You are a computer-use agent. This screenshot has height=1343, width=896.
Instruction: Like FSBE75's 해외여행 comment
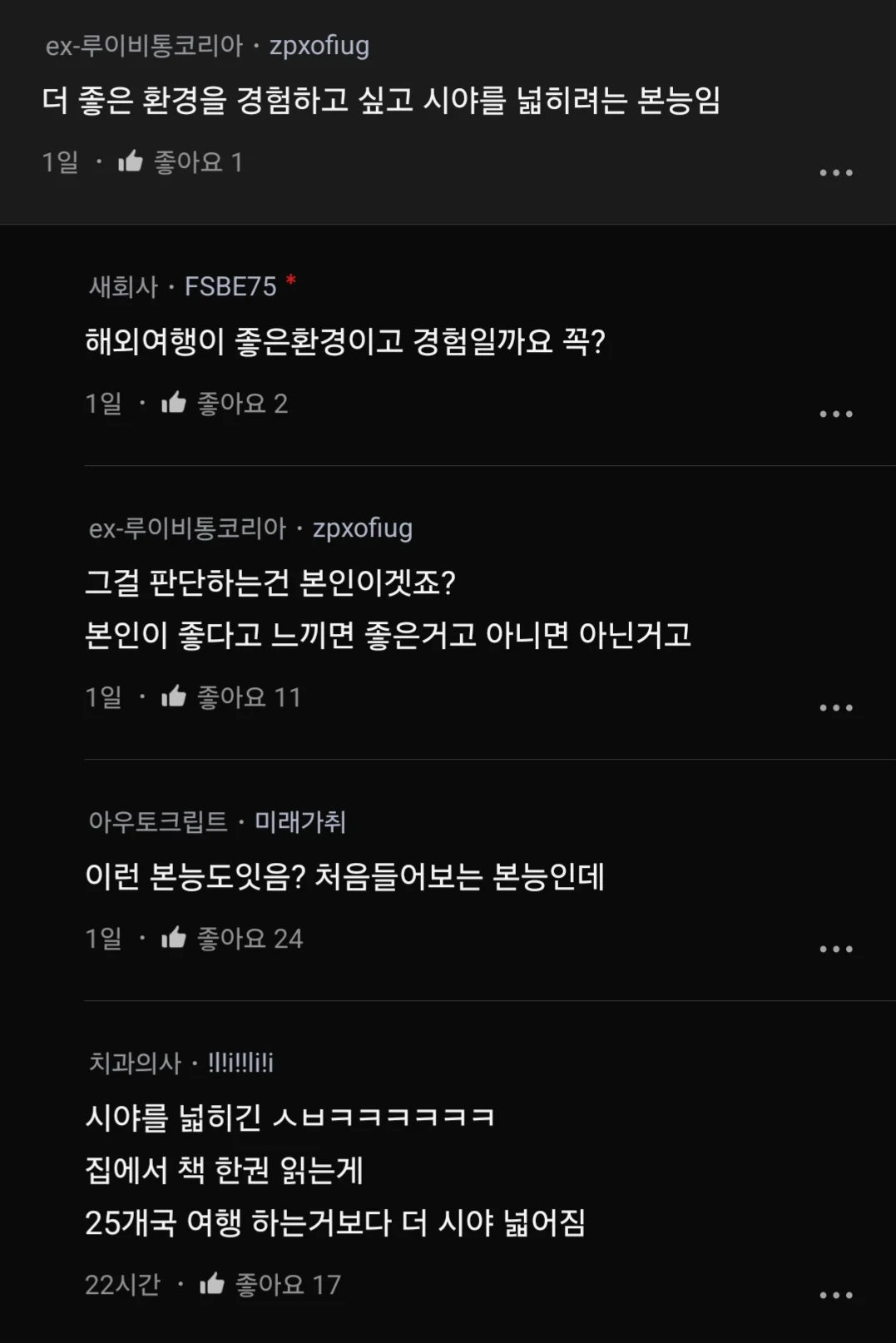coord(174,404)
